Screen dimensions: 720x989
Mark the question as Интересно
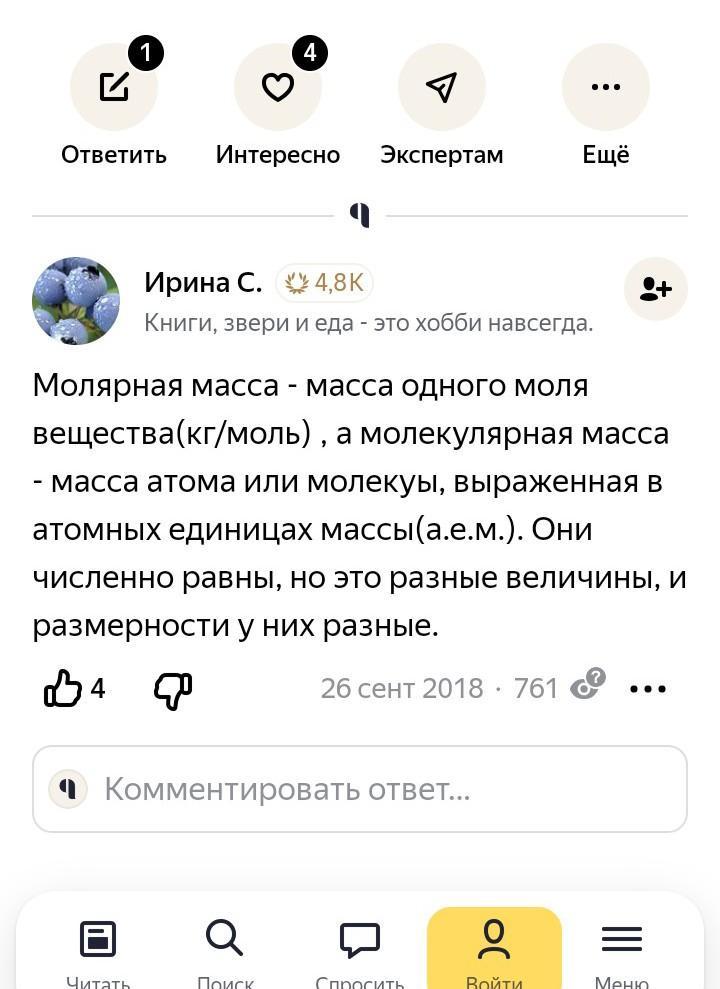[277, 89]
